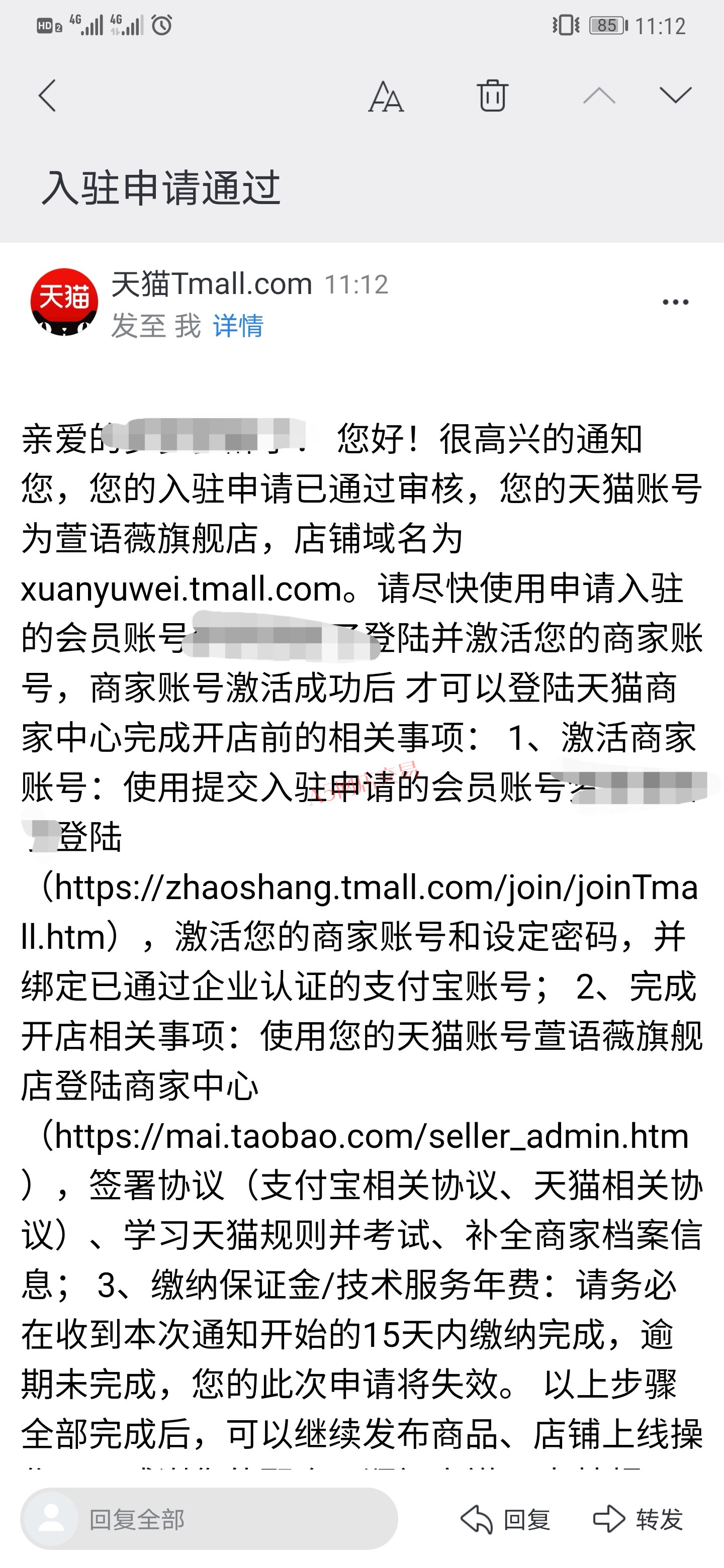Go back to the inbox
The width and height of the screenshot is (724, 1568).
[x=47, y=95]
